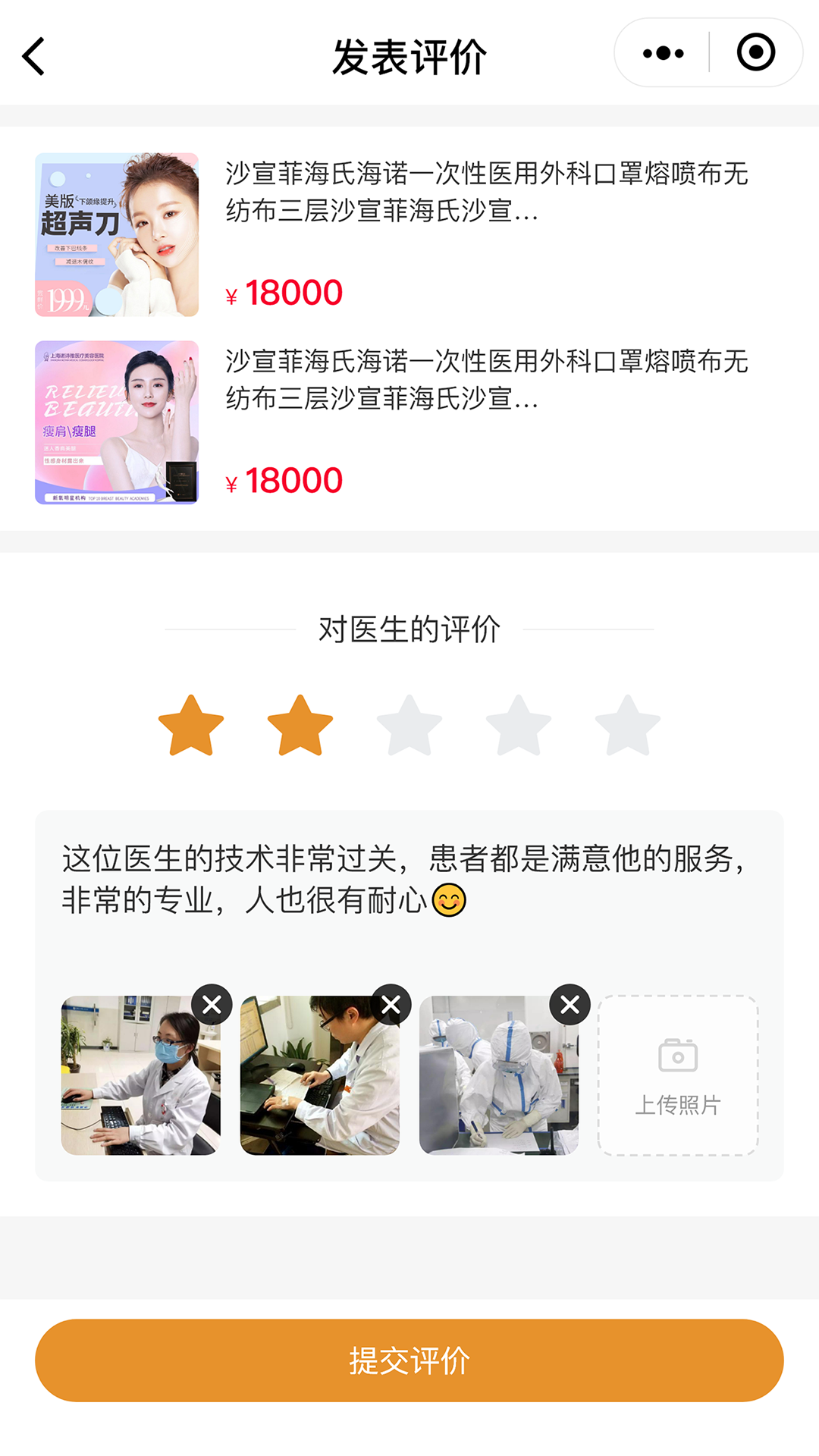Tap the camera icon to upload a photo
819x1456 pixels.
coord(677,1054)
